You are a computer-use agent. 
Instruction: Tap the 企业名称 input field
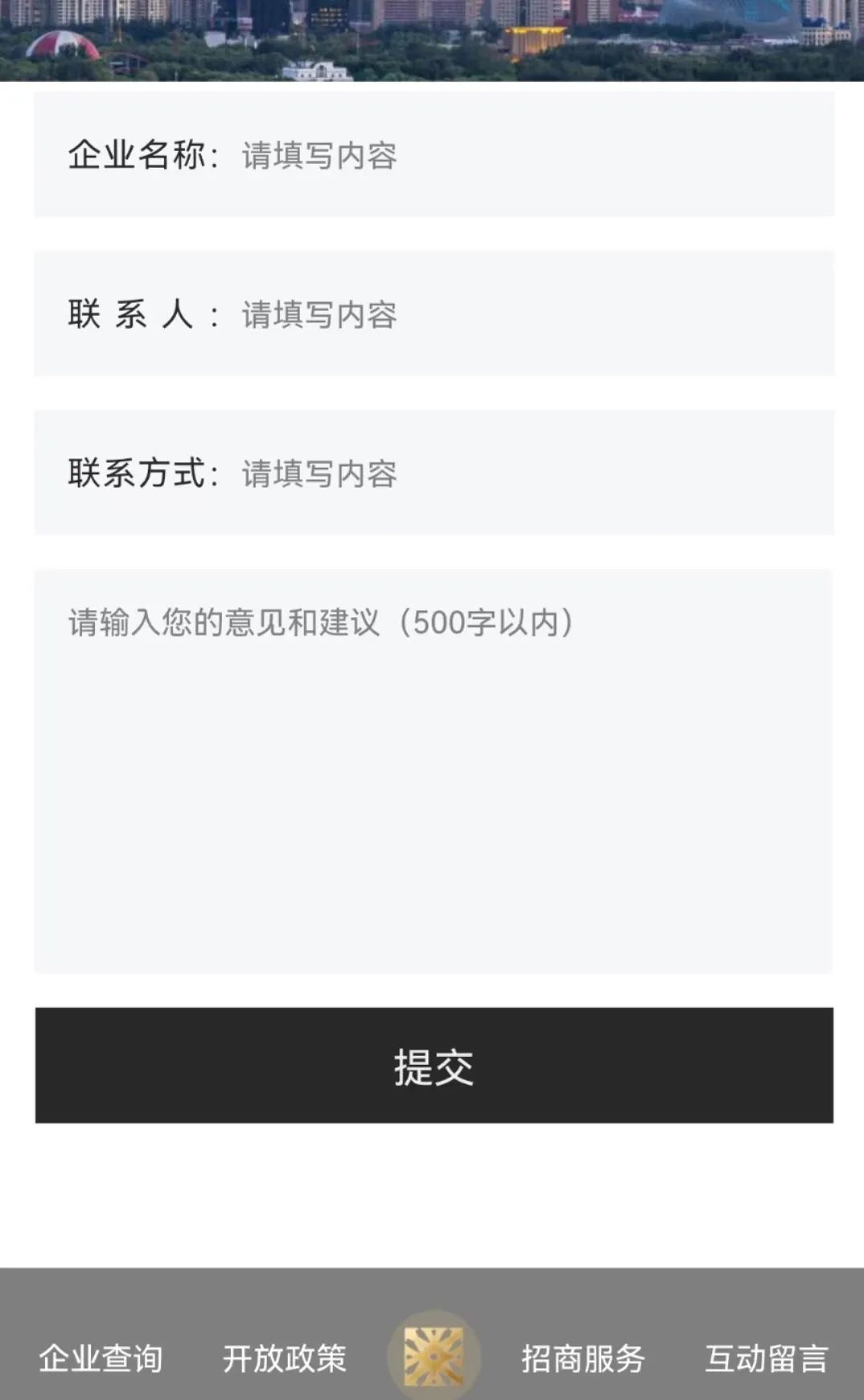[x=434, y=154]
